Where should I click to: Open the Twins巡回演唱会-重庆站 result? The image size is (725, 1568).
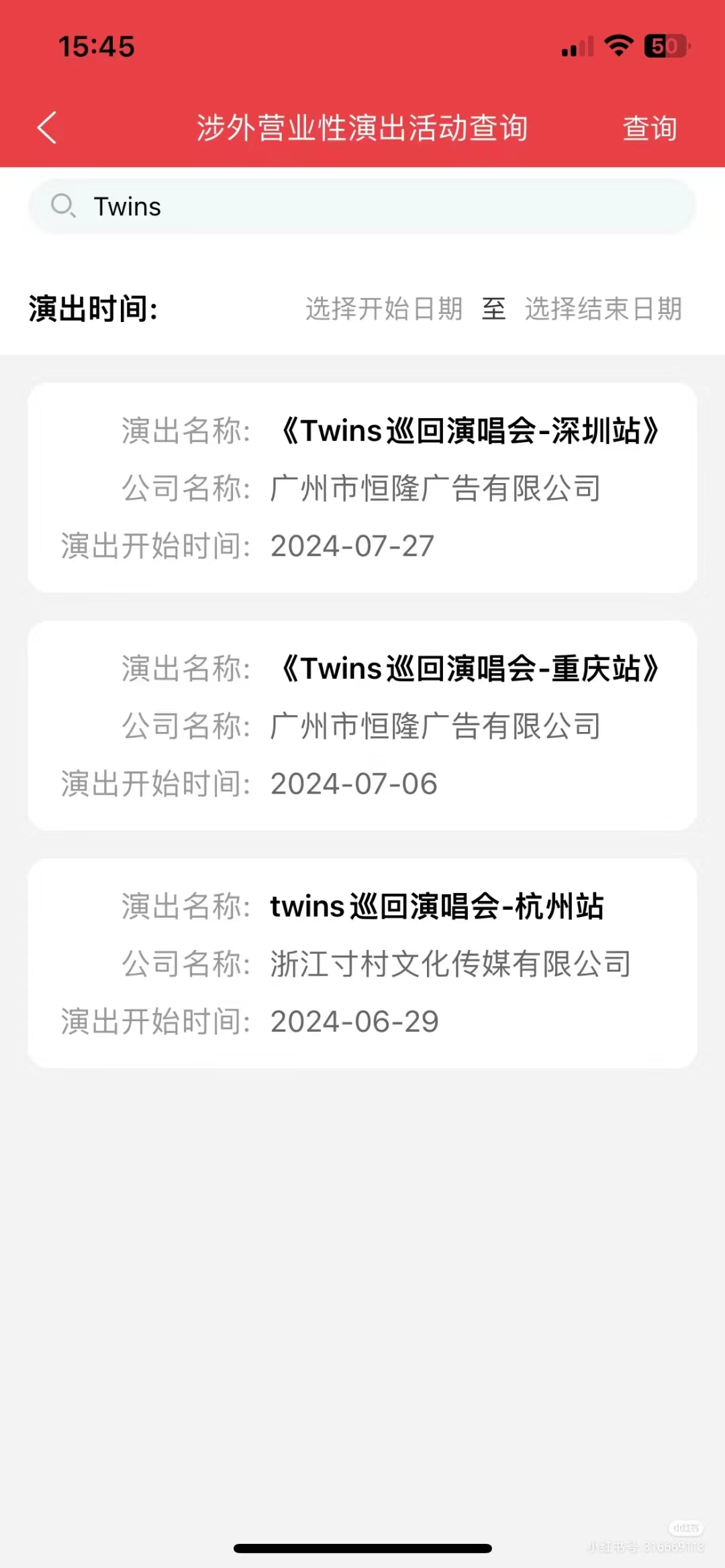tap(362, 725)
